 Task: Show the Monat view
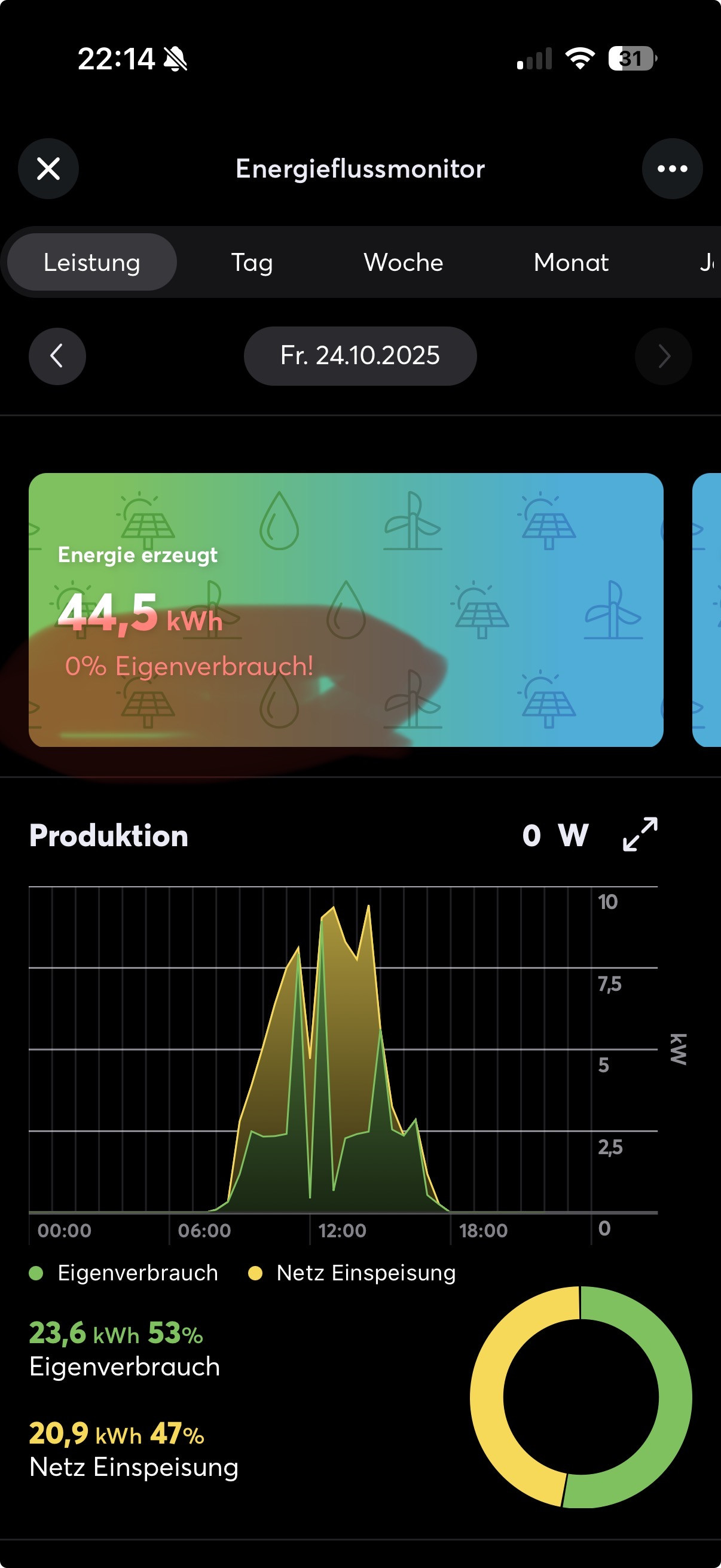click(x=571, y=263)
